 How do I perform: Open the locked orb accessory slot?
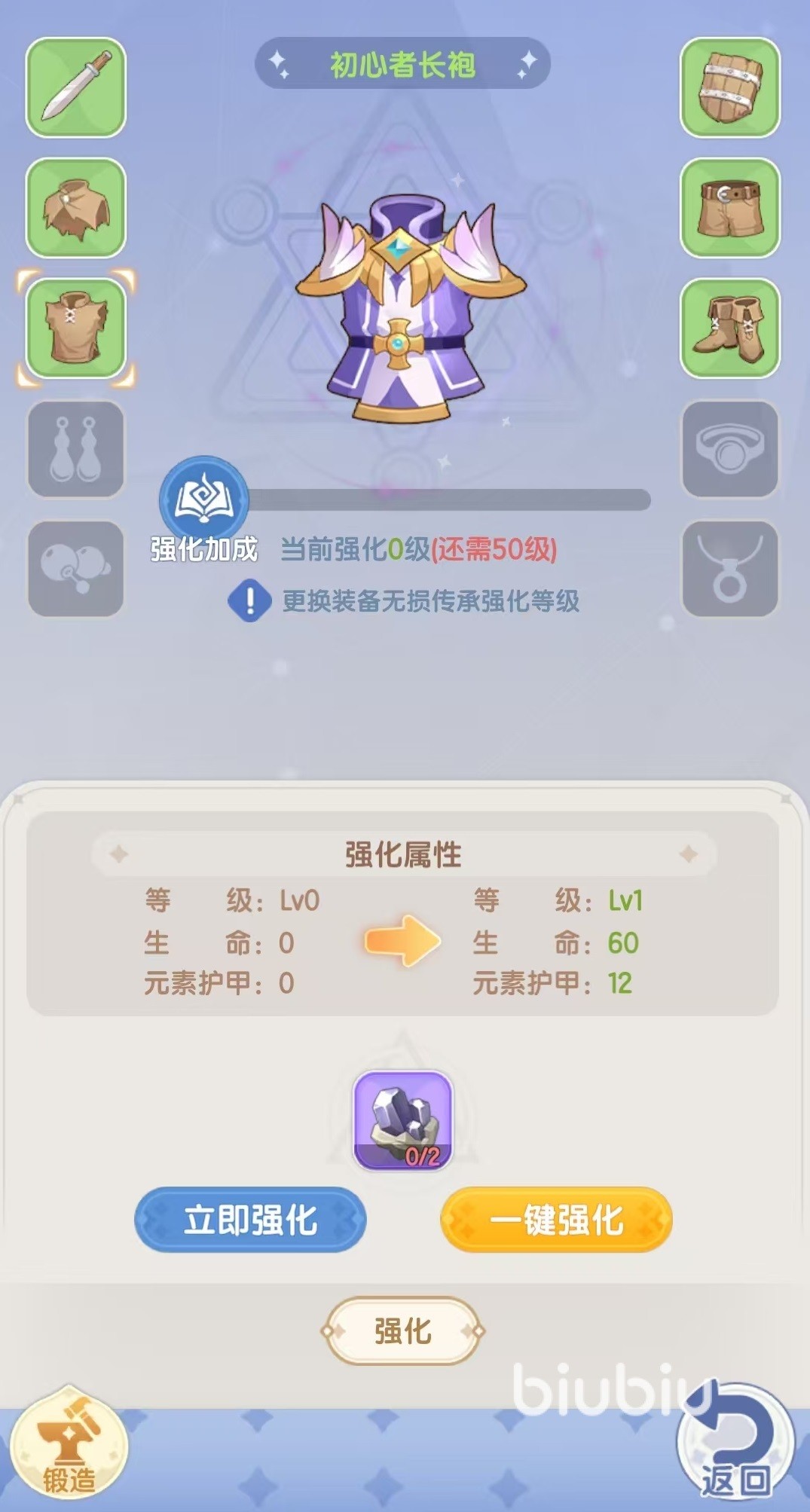tap(76, 569)
